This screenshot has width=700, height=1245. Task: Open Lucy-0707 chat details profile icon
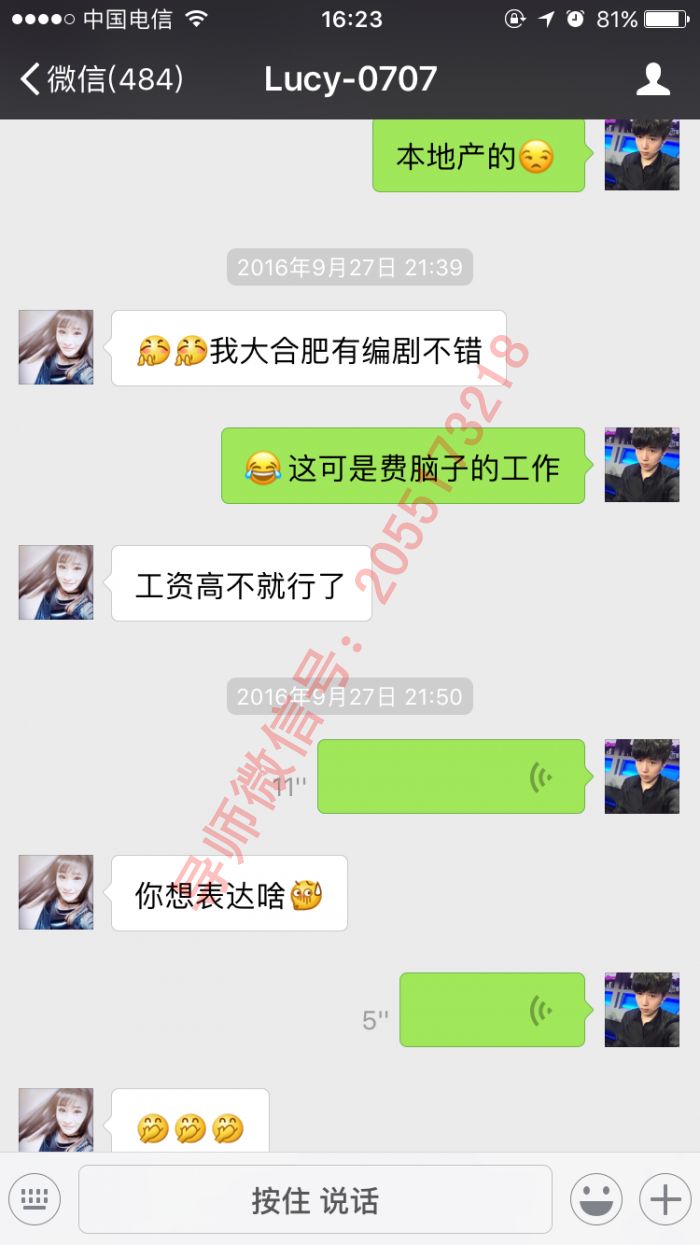tap(653, 79)
